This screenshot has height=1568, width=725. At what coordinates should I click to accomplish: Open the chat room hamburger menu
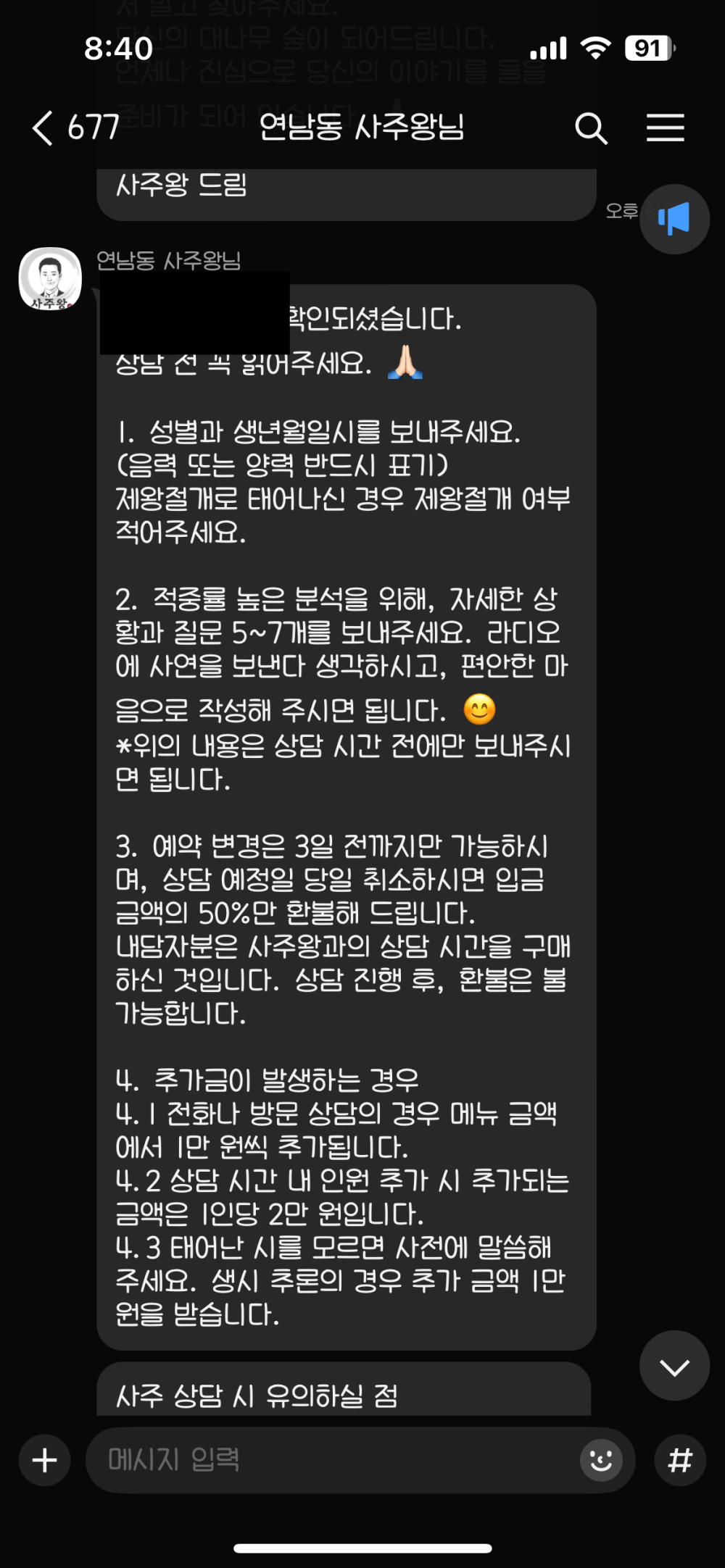pyautogui.click(x=665, y=128)
